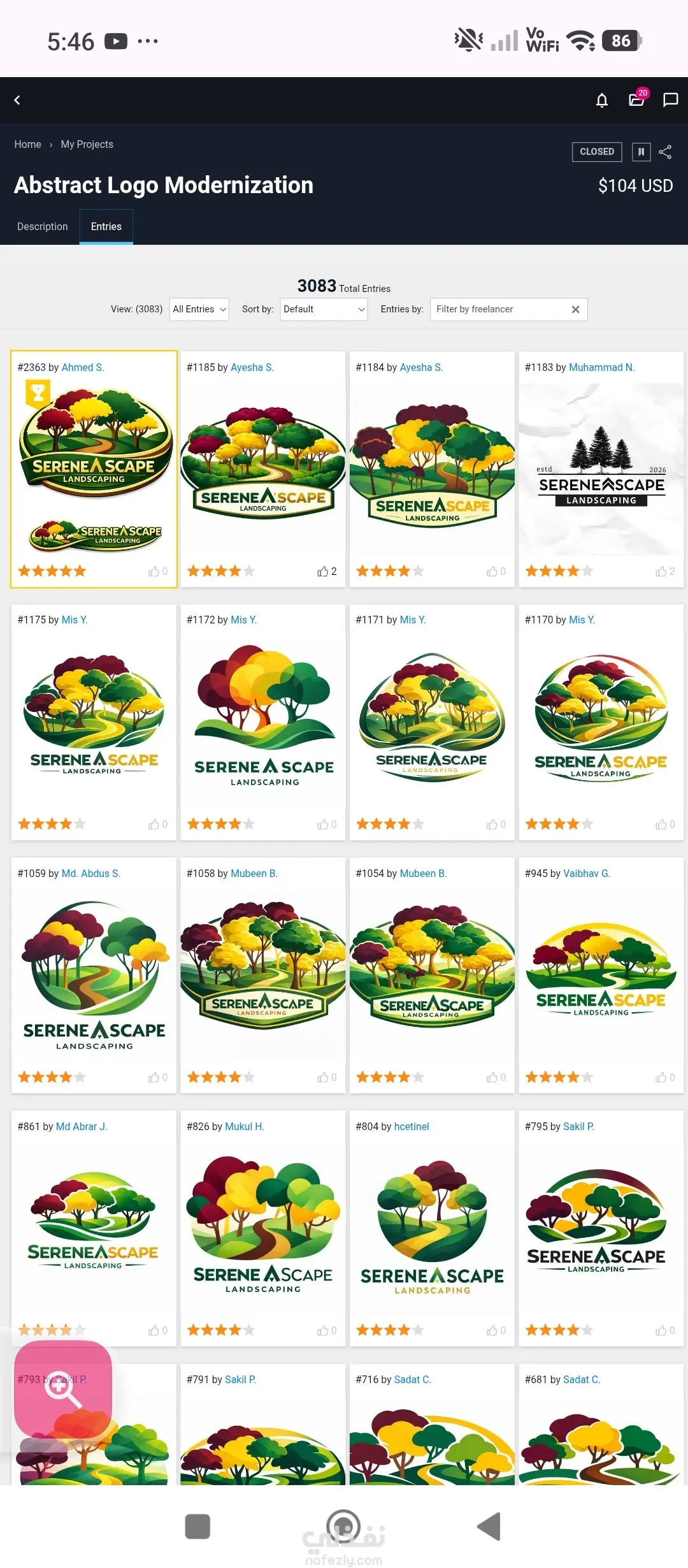The height and width of the screenshot is (1568, 688).
Task: Go back using the header arrow
Action: coord(17,100)
